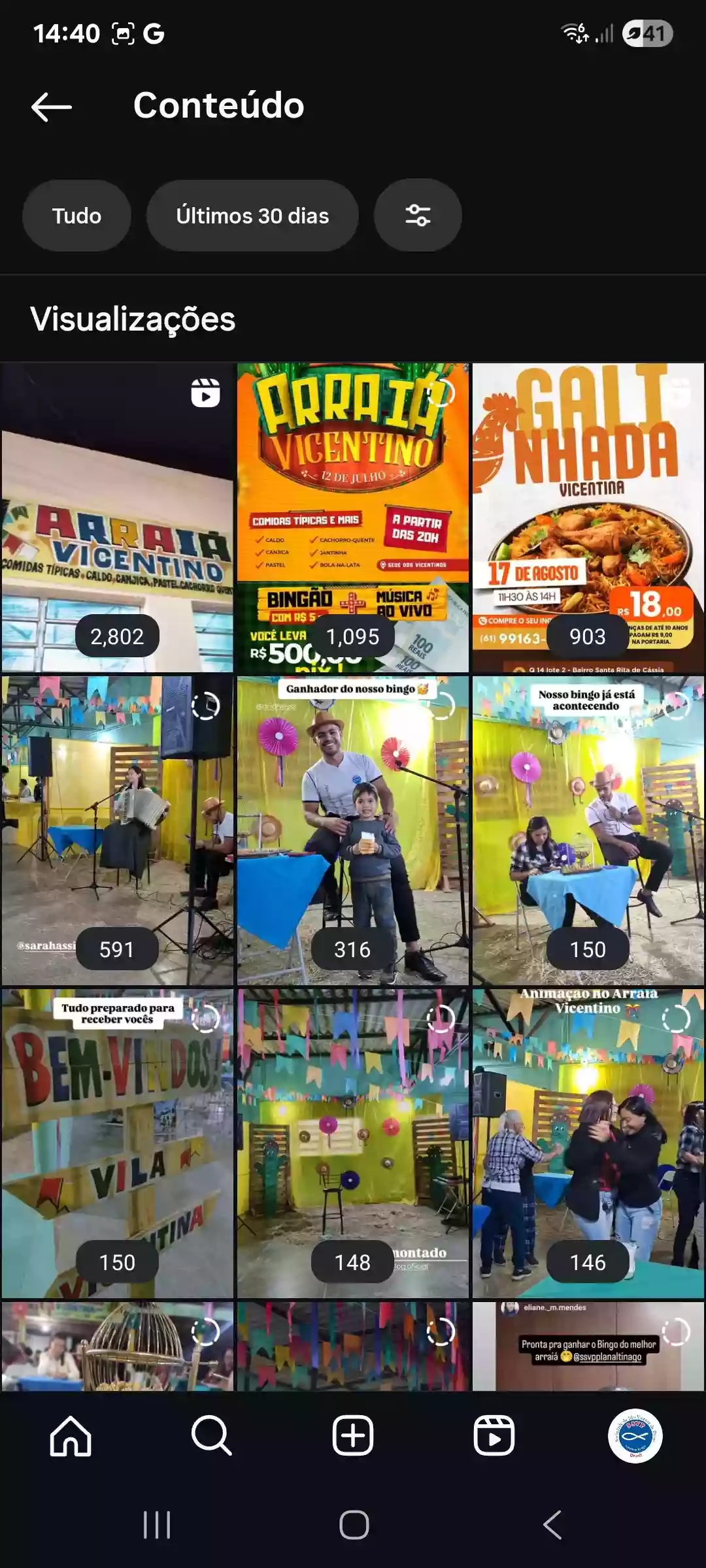Switch to the search and explore tab

211,1436
